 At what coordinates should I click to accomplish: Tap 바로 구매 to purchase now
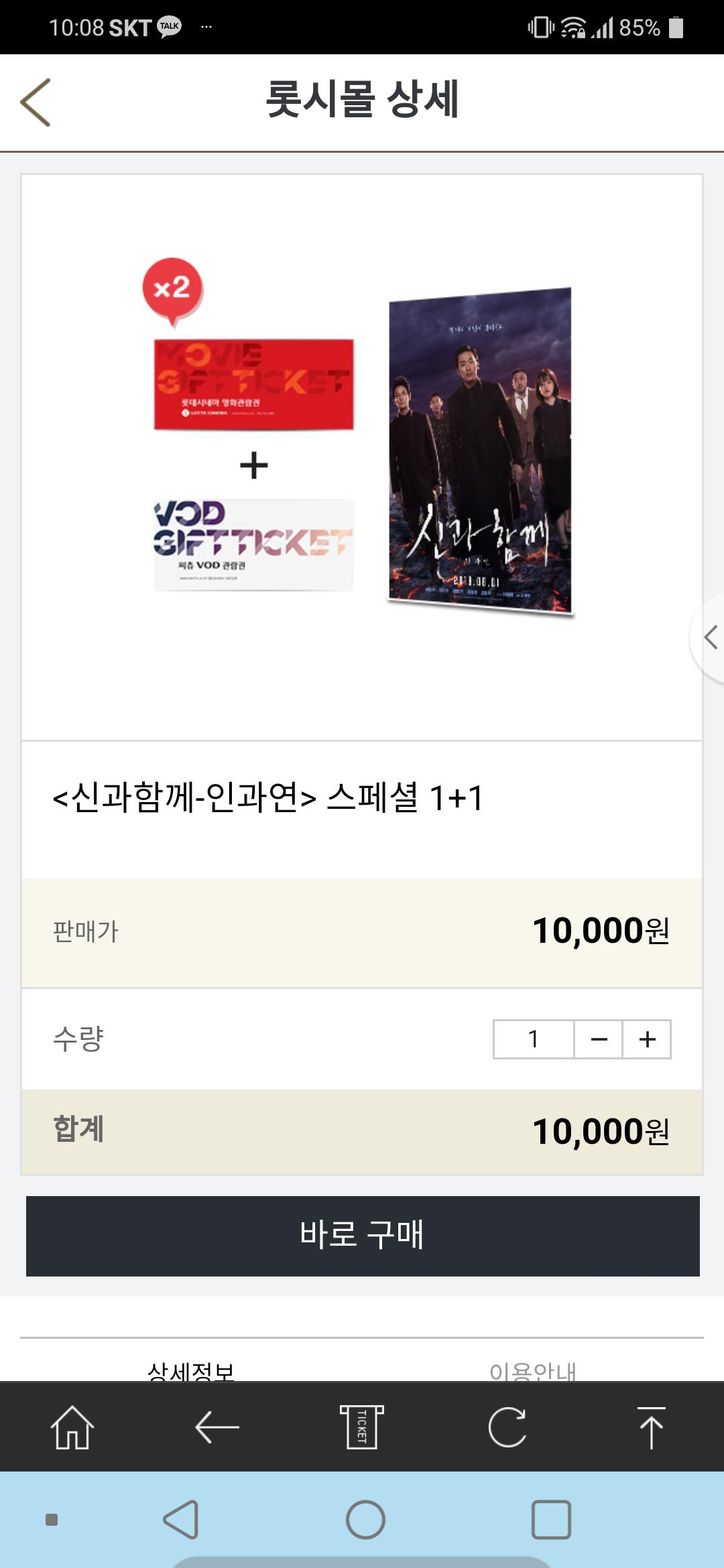pyautogui.click(x=363, y=1236)
